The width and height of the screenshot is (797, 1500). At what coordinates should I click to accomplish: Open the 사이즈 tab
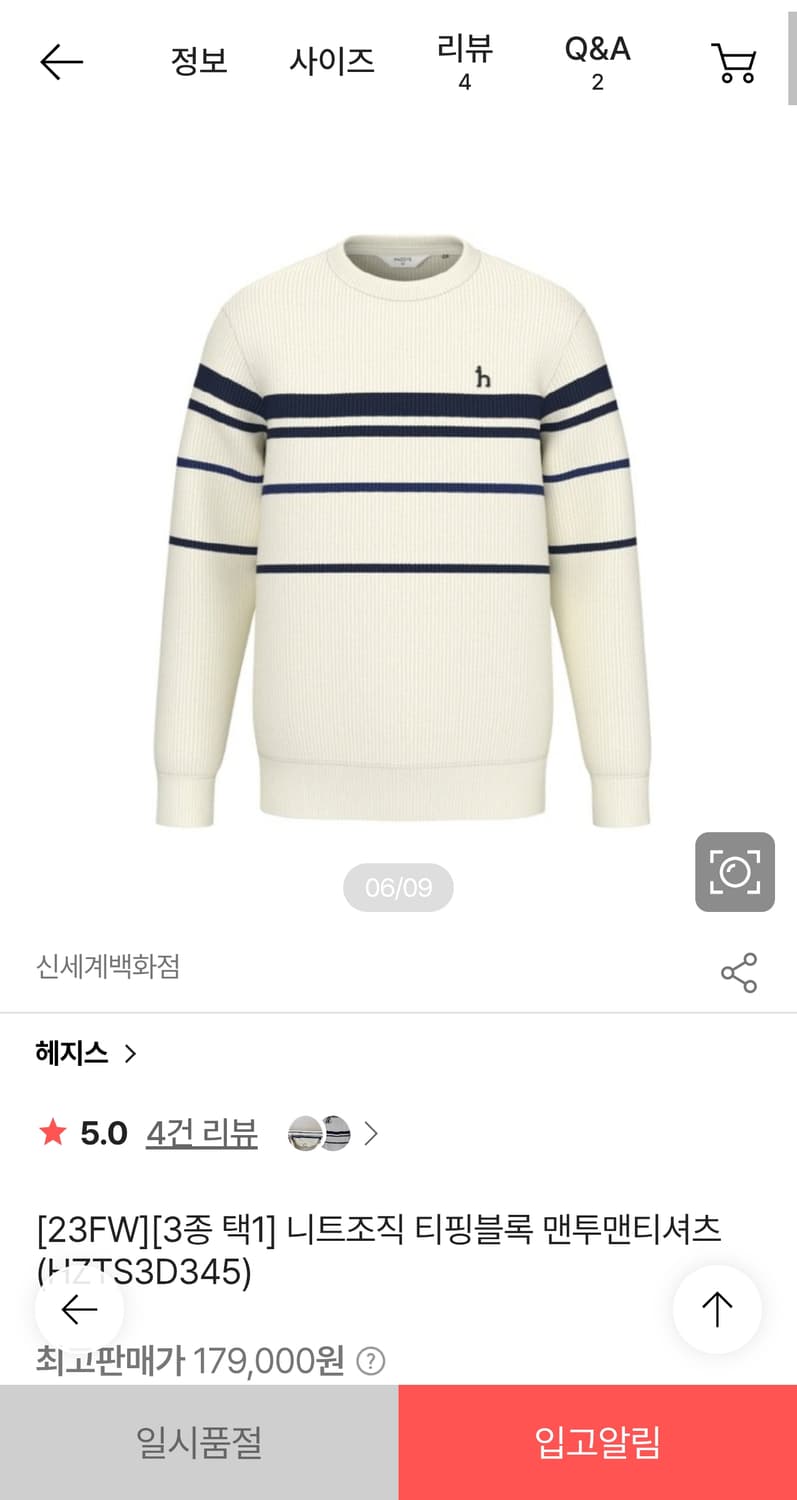[332, 62]
